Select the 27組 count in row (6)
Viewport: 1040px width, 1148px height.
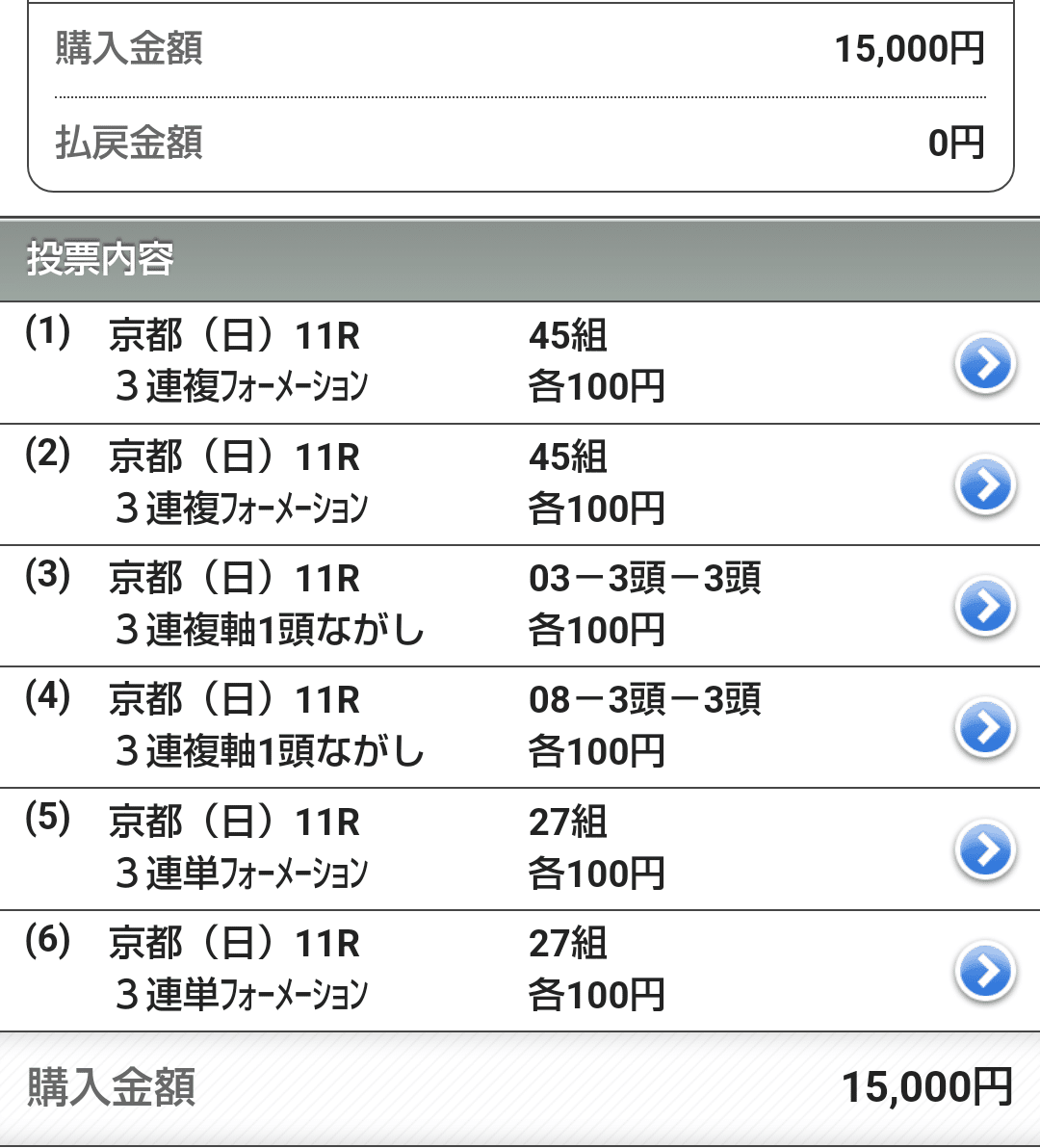pos(568,945)
